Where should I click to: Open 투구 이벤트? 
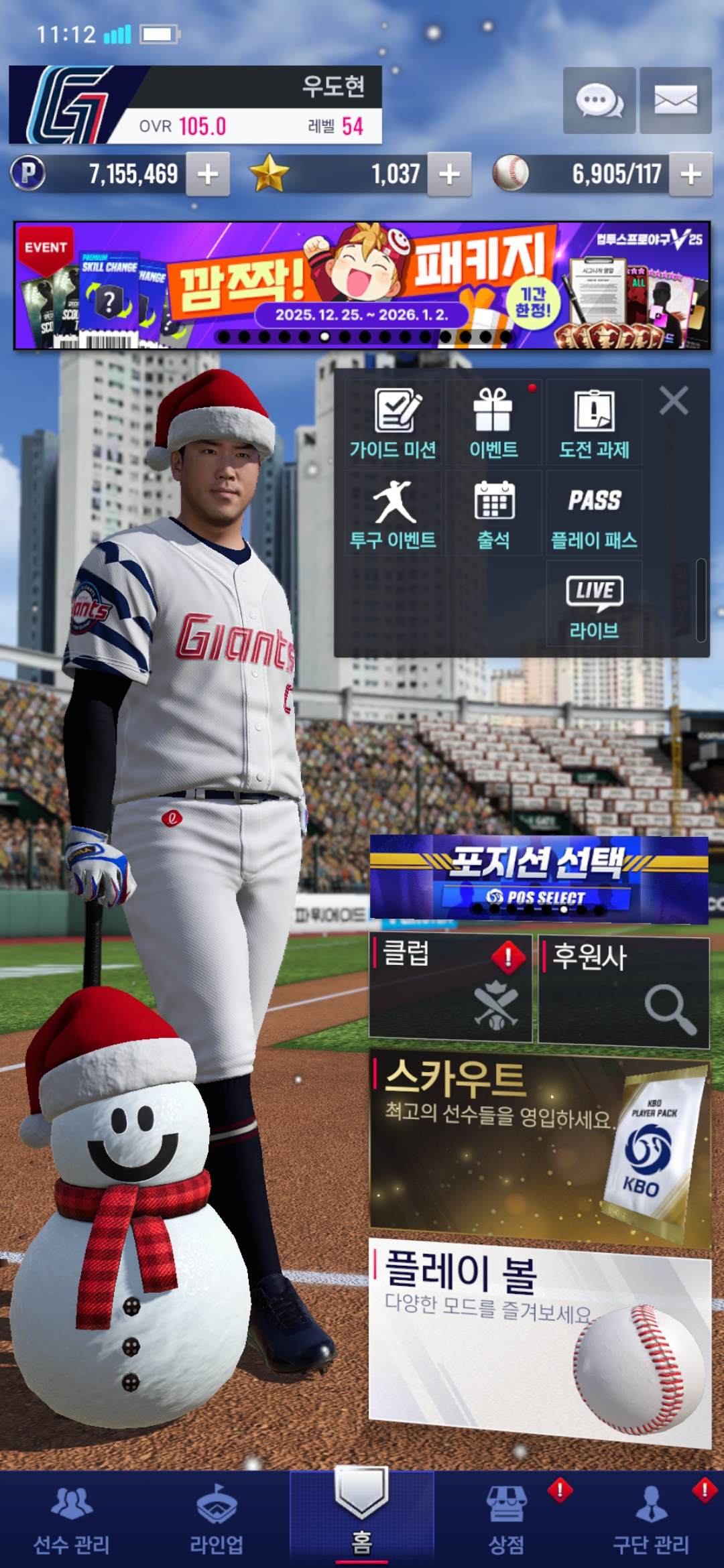coord(394,514)
